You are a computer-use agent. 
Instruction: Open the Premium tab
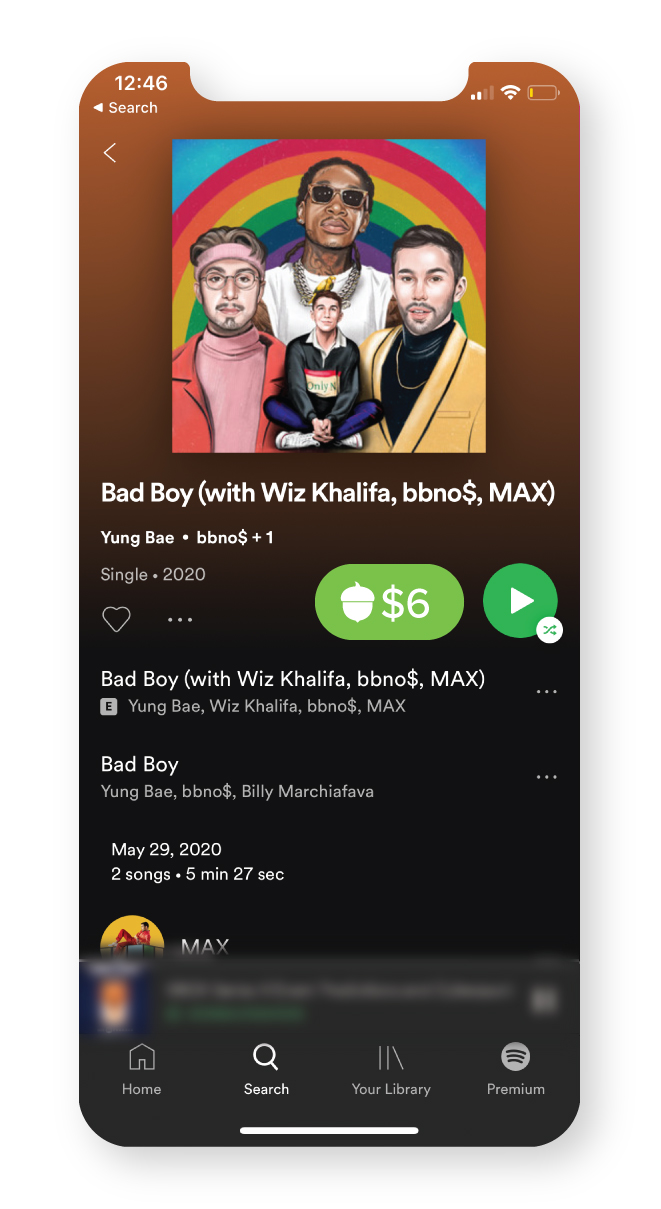[x=515, y=1070]
